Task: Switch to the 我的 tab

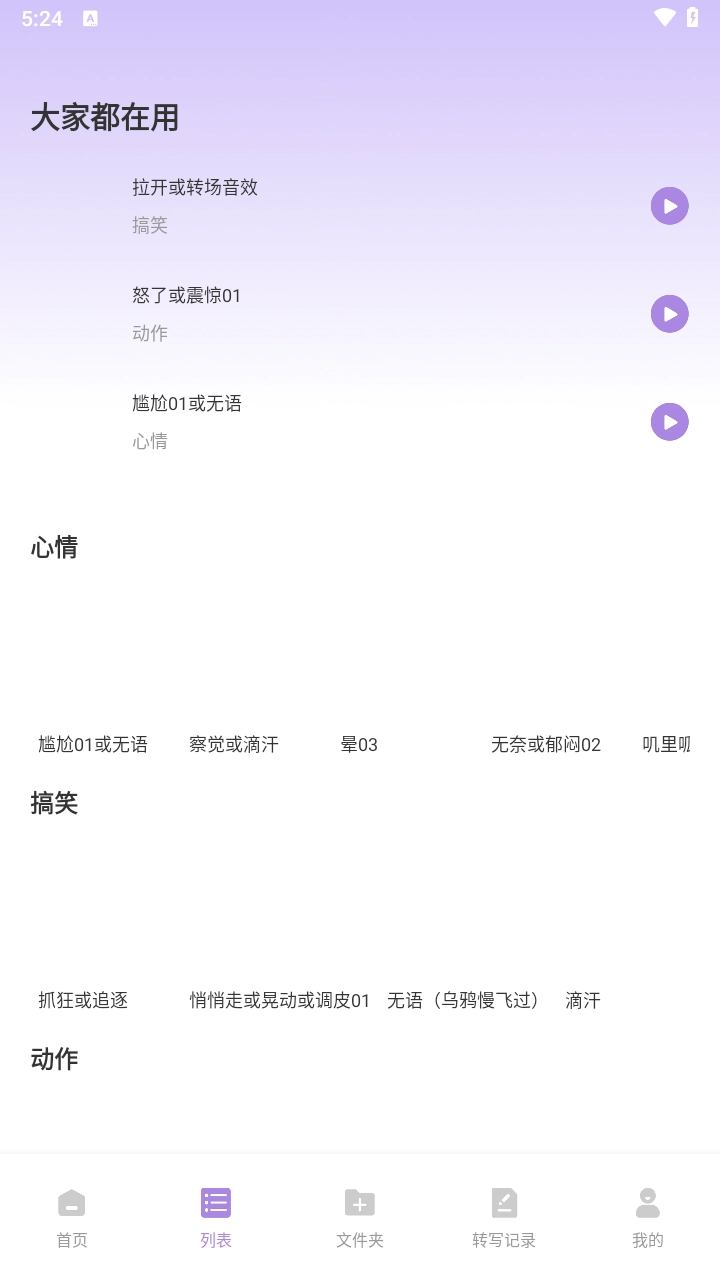Action: (648, 1218)
